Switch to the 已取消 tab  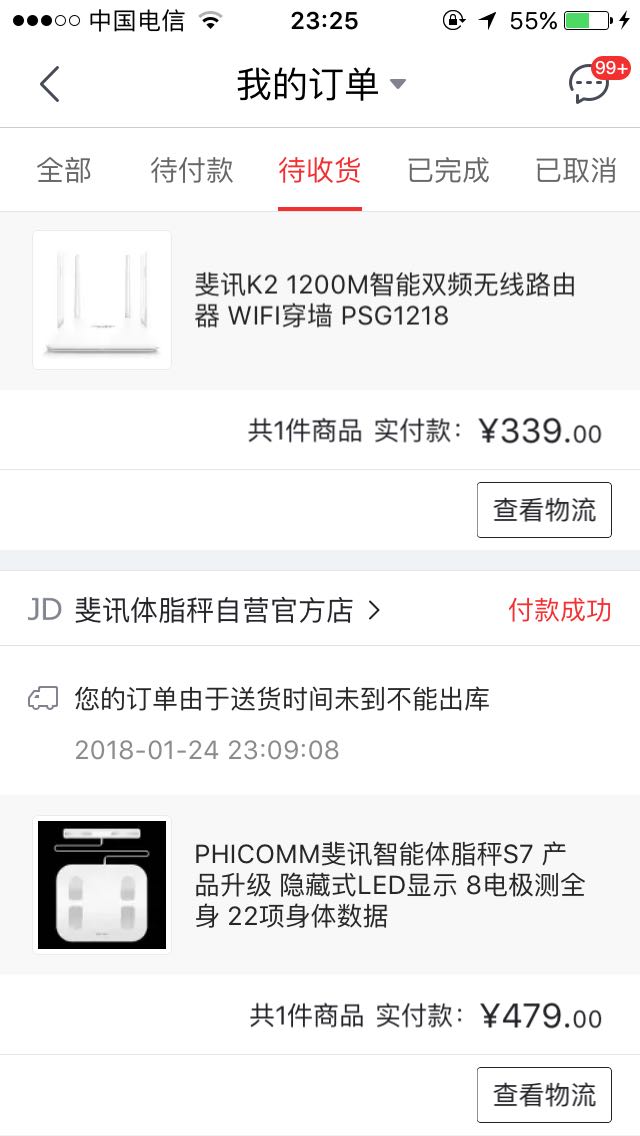tap(576, 170)
